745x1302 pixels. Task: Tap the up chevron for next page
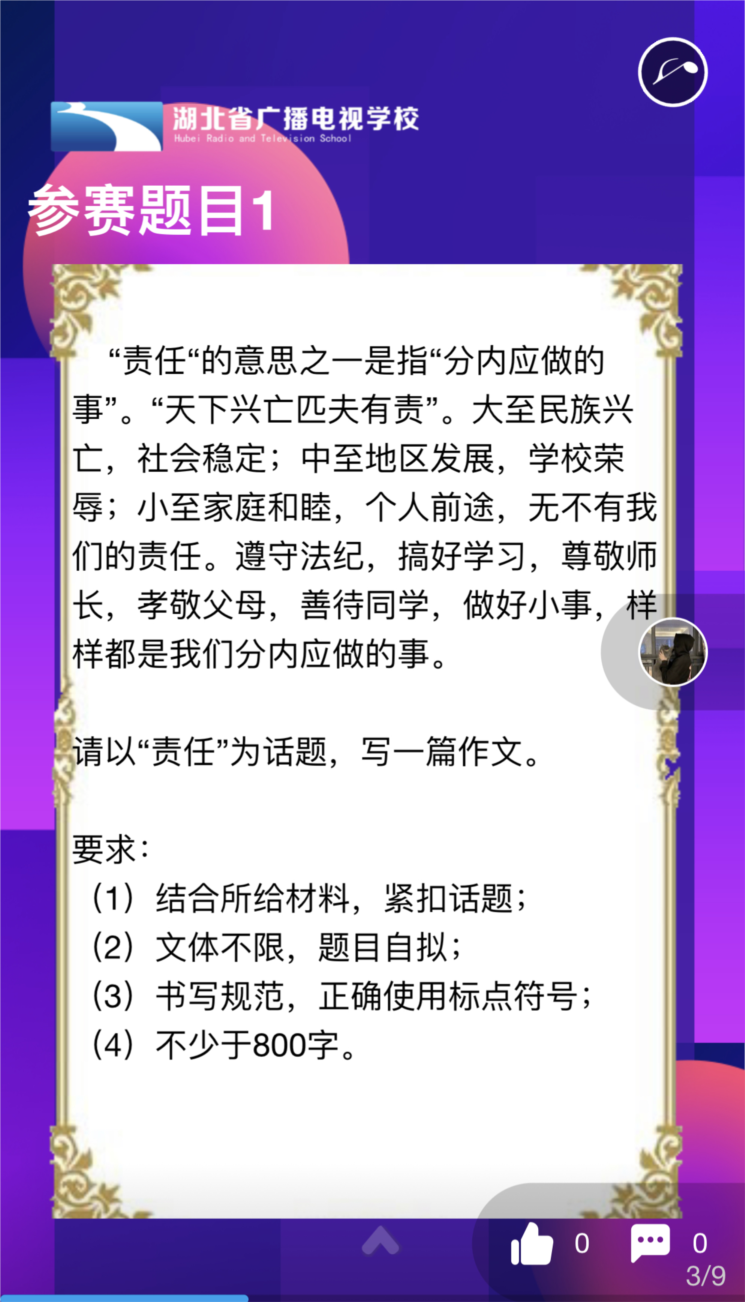(x=380, y=1241)
